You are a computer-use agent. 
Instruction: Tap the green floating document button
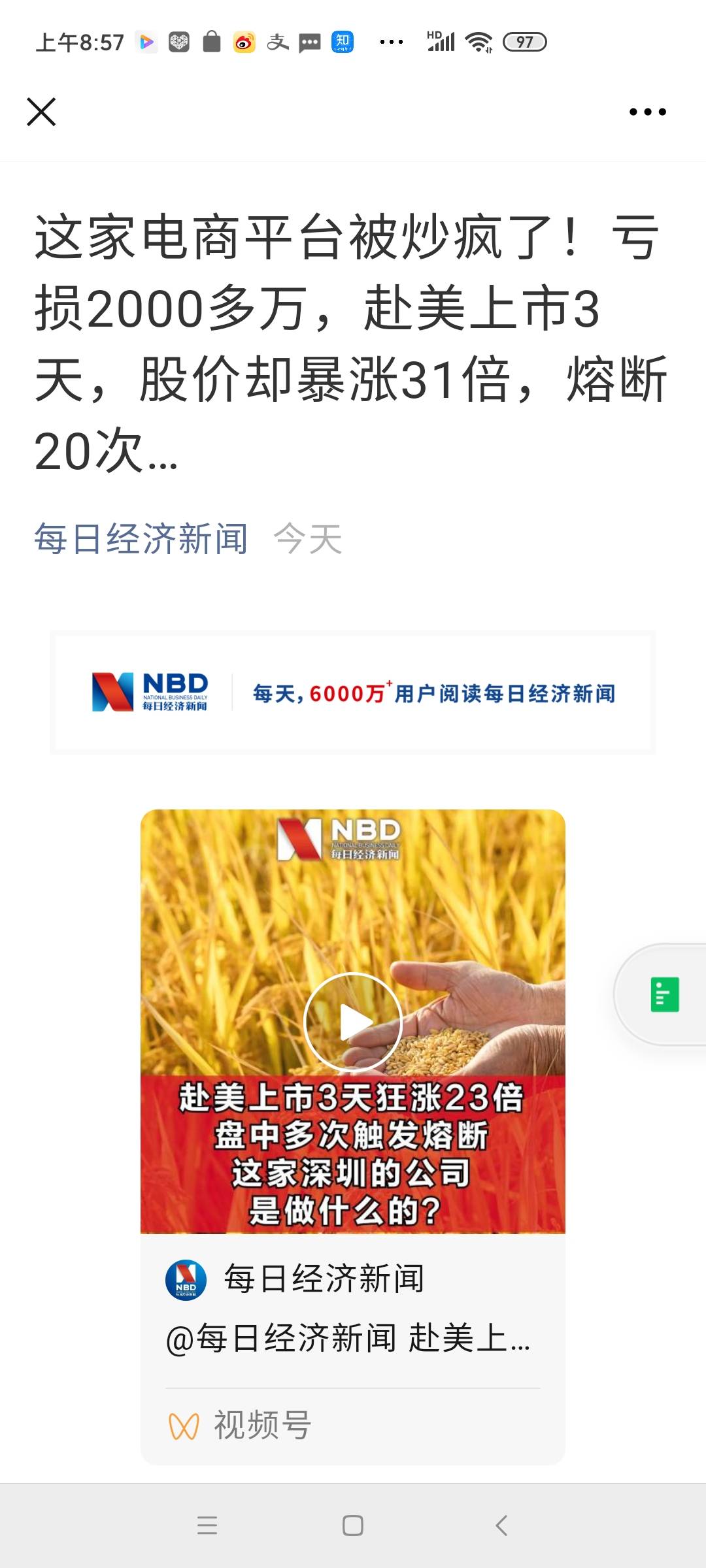(665, 994)
